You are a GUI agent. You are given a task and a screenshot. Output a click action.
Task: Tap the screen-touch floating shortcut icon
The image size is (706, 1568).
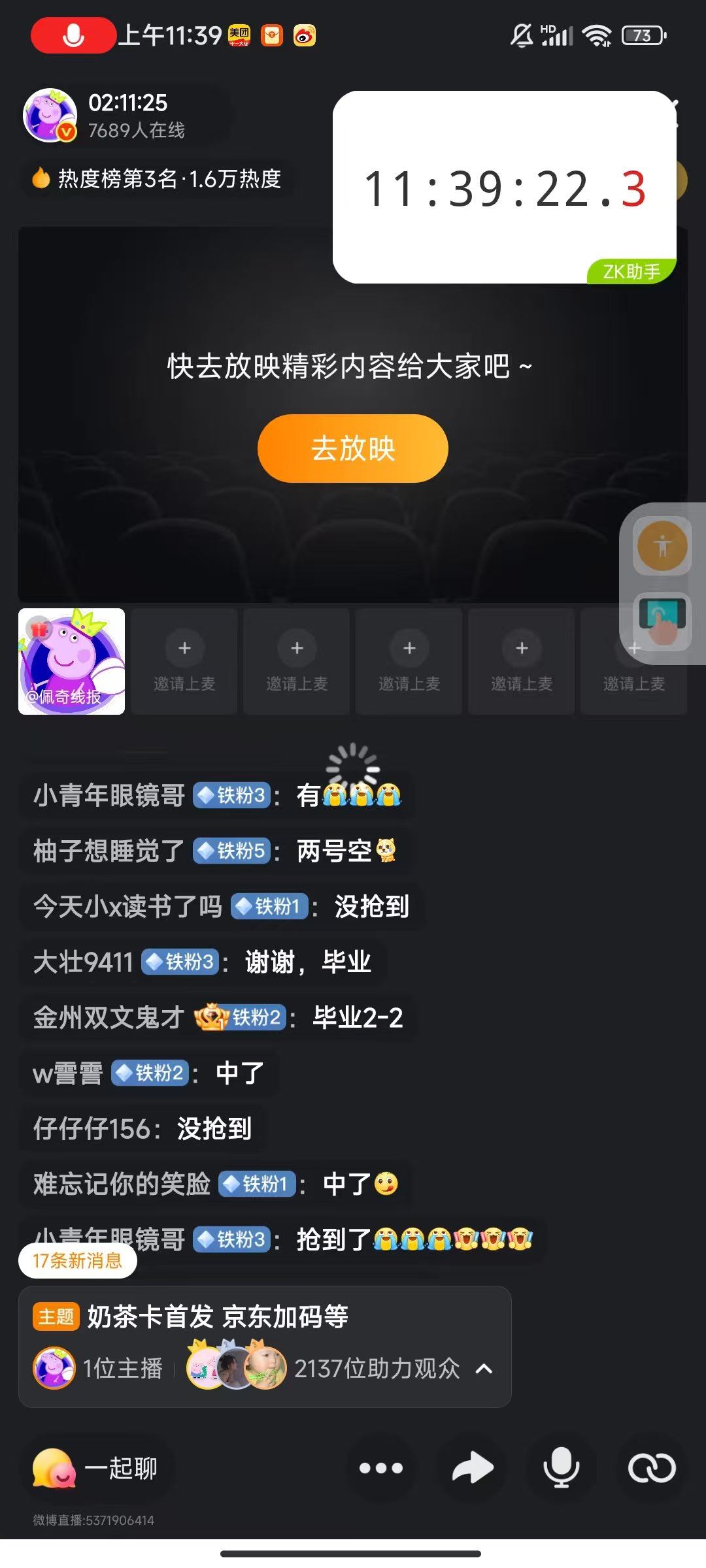[x=662, y=621]
